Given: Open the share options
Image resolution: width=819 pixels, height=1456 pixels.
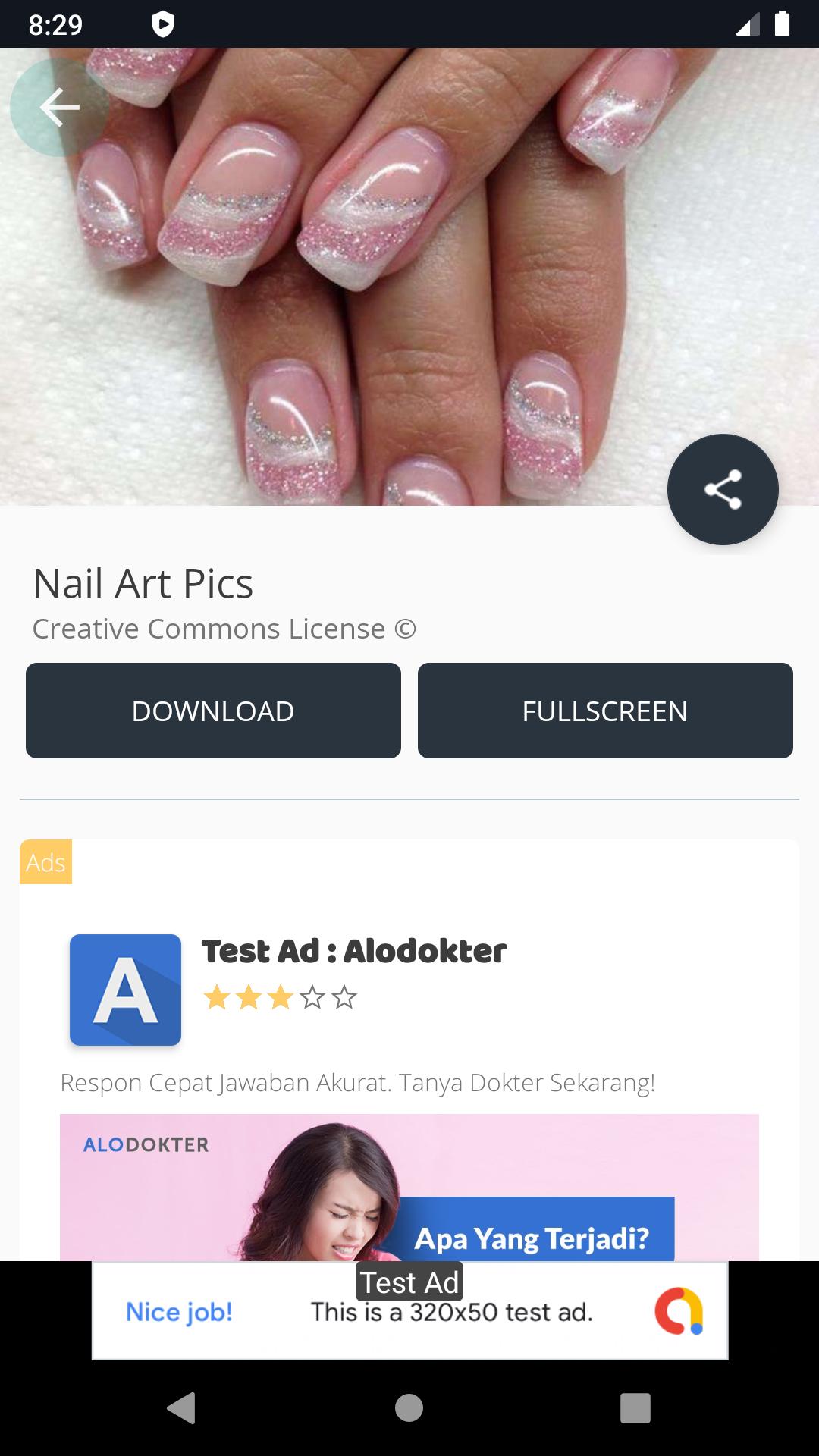Looking at the screenshot, I should pyautogui.click(x=723, y=490).
